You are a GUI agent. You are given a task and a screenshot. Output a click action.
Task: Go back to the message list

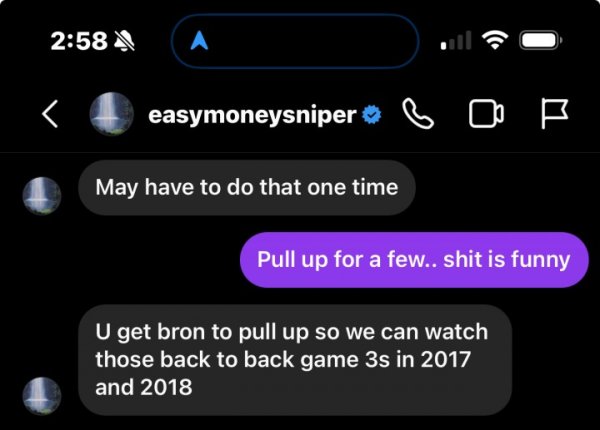click(49, 115)
